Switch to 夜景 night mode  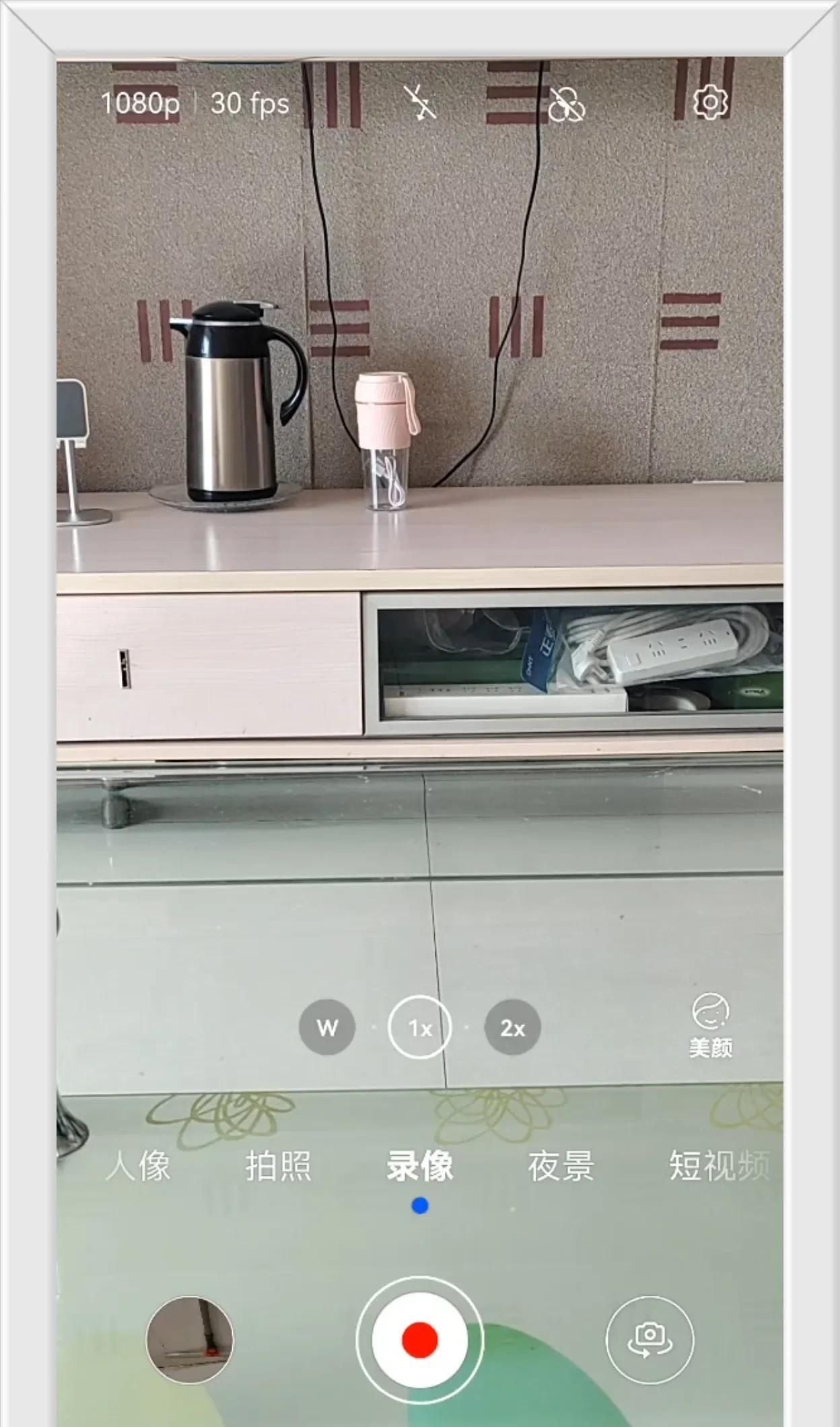pyautogui.click(x=561, y=1166)
